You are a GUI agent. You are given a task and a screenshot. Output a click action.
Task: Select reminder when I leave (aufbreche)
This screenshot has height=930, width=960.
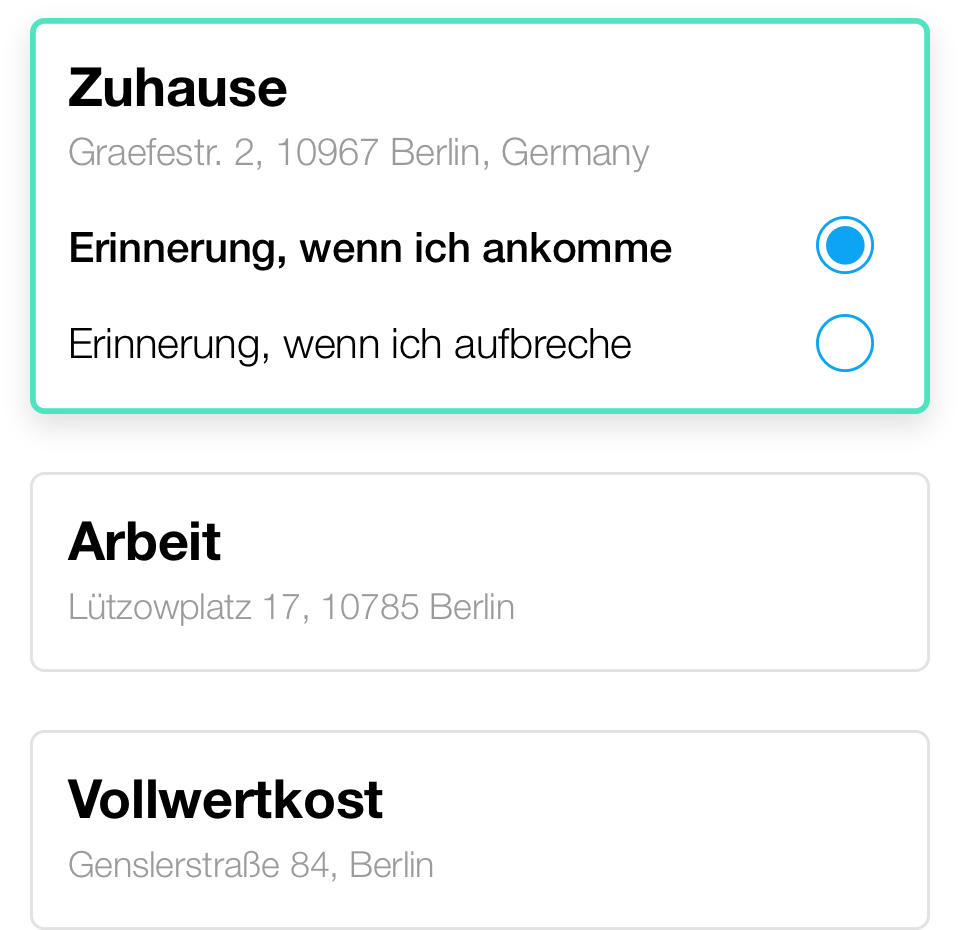tap(844, 343)
